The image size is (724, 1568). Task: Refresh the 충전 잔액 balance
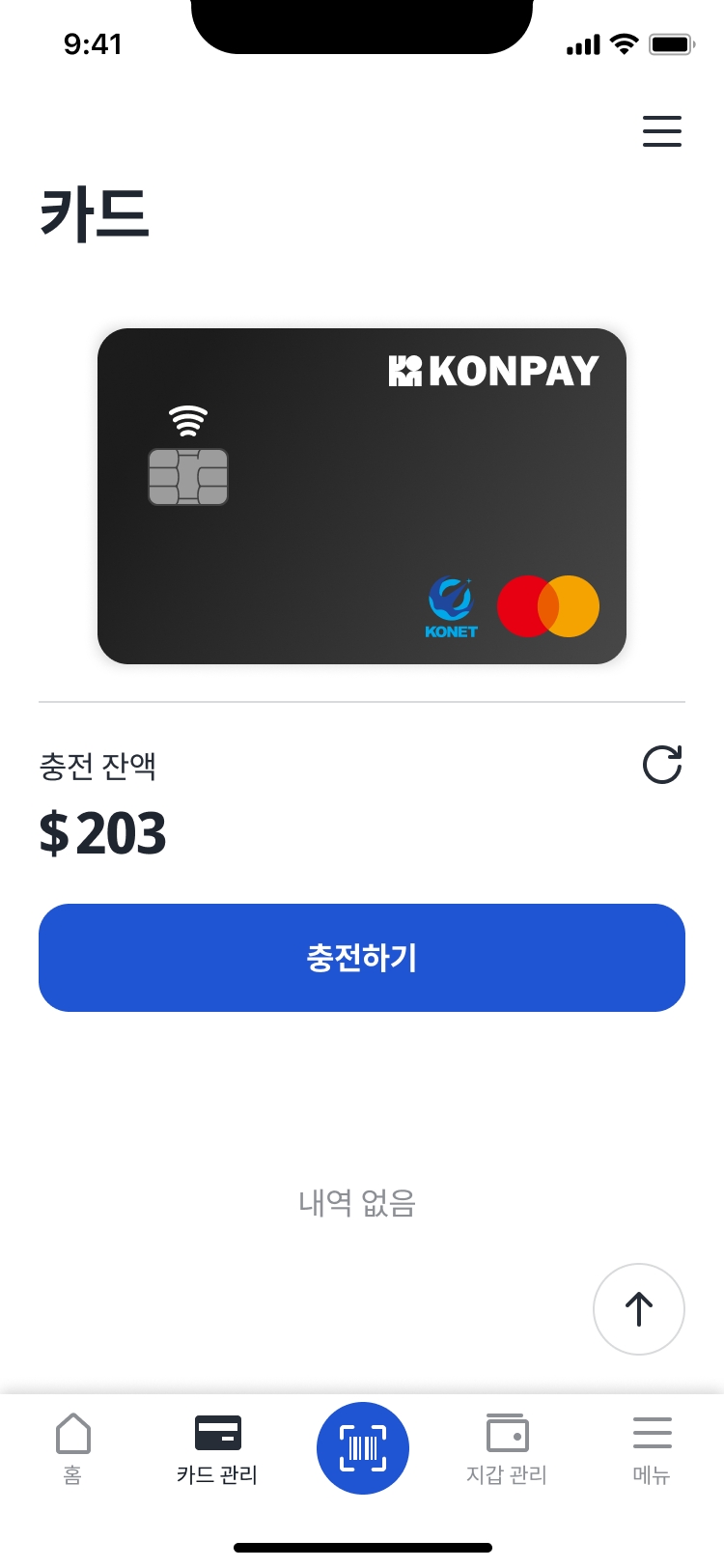[x=662, y=765]
